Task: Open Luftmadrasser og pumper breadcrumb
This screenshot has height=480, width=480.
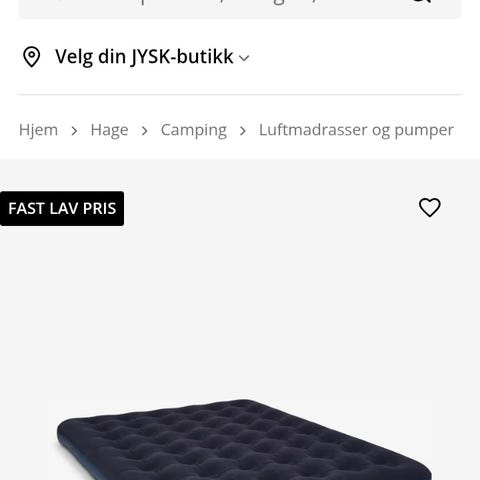Action: click(356, 130)
